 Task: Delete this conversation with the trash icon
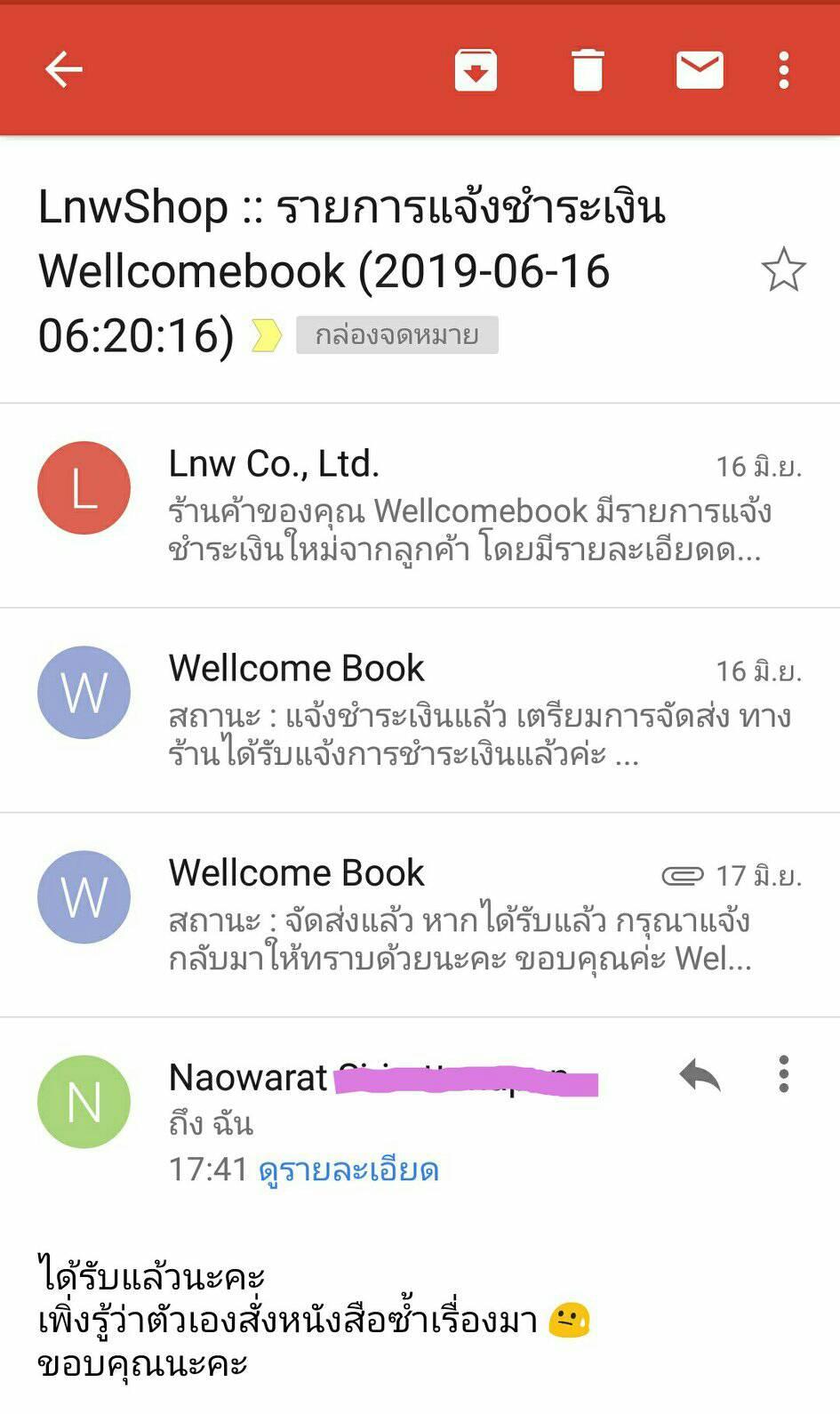tap(588, 69)
